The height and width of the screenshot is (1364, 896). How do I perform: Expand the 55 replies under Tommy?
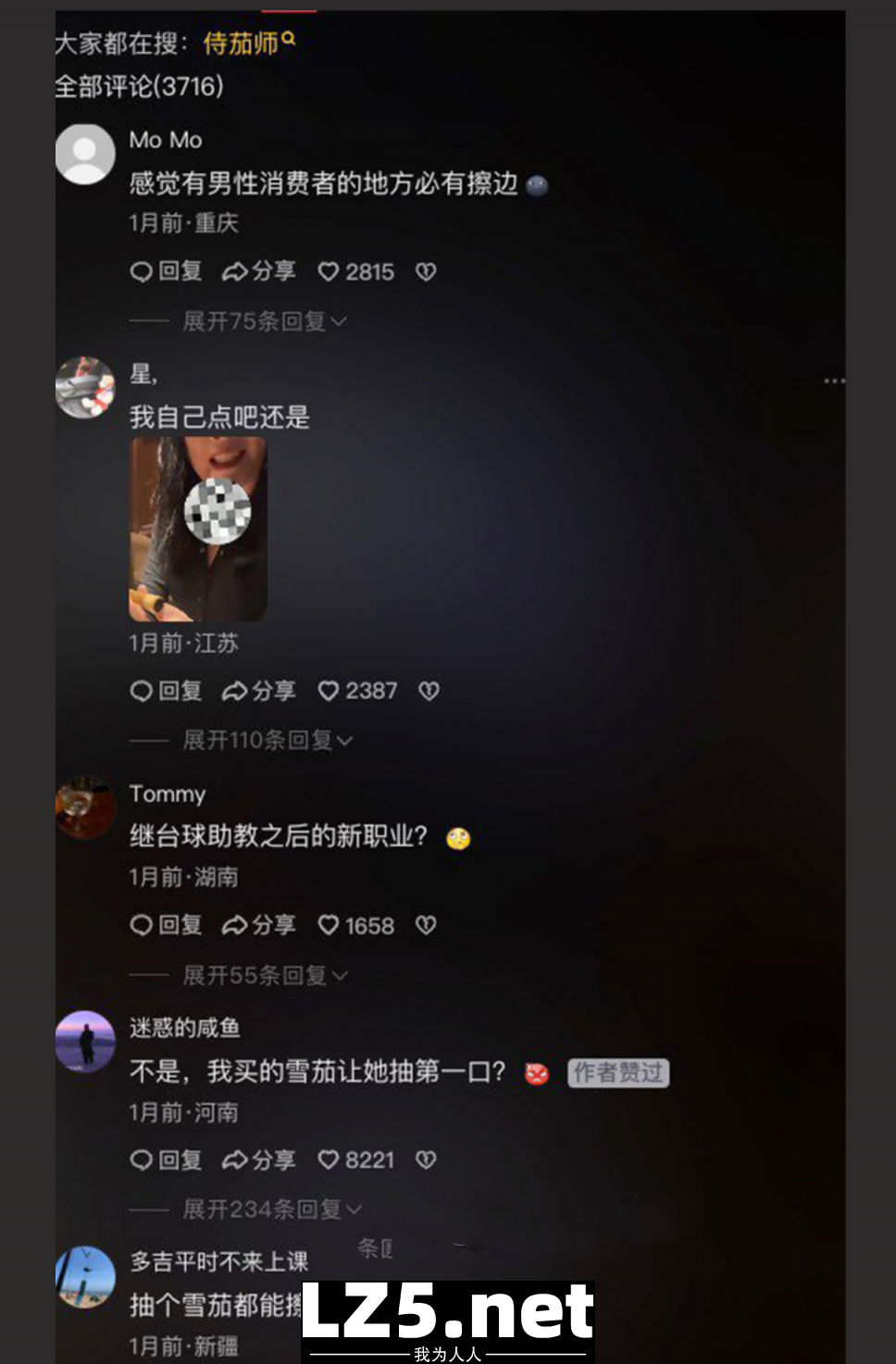(x=264, y=975)
